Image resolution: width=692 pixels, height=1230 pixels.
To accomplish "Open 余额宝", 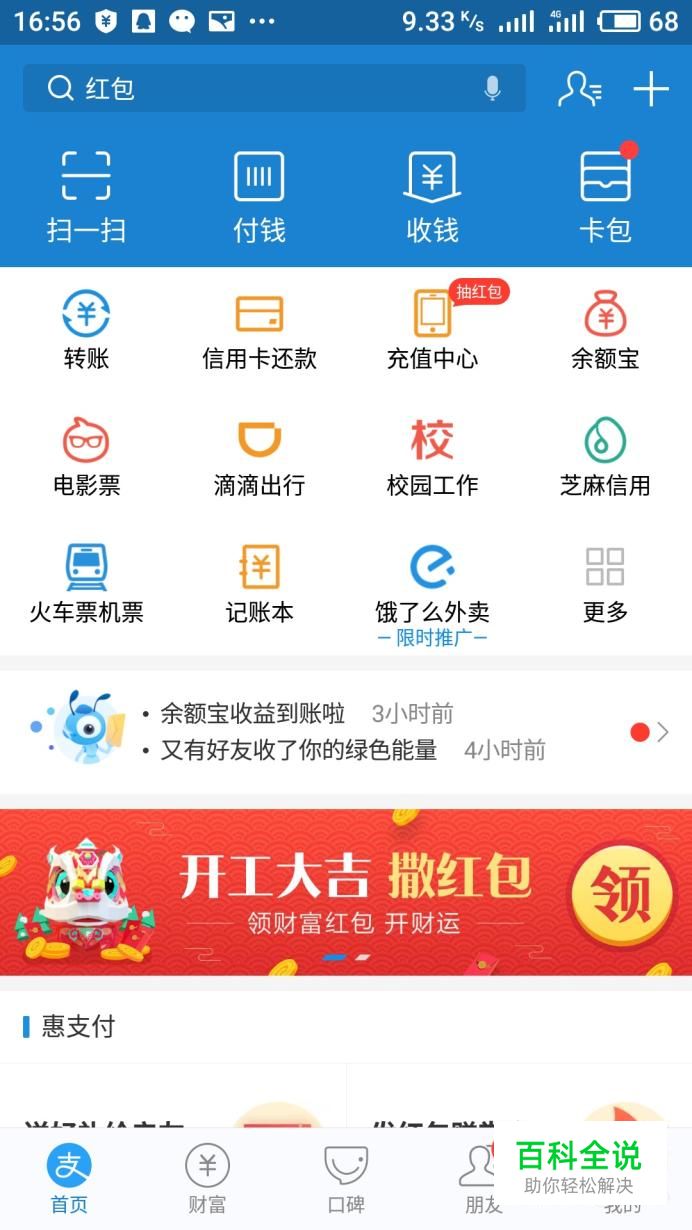I will click(x=605, y=330).
